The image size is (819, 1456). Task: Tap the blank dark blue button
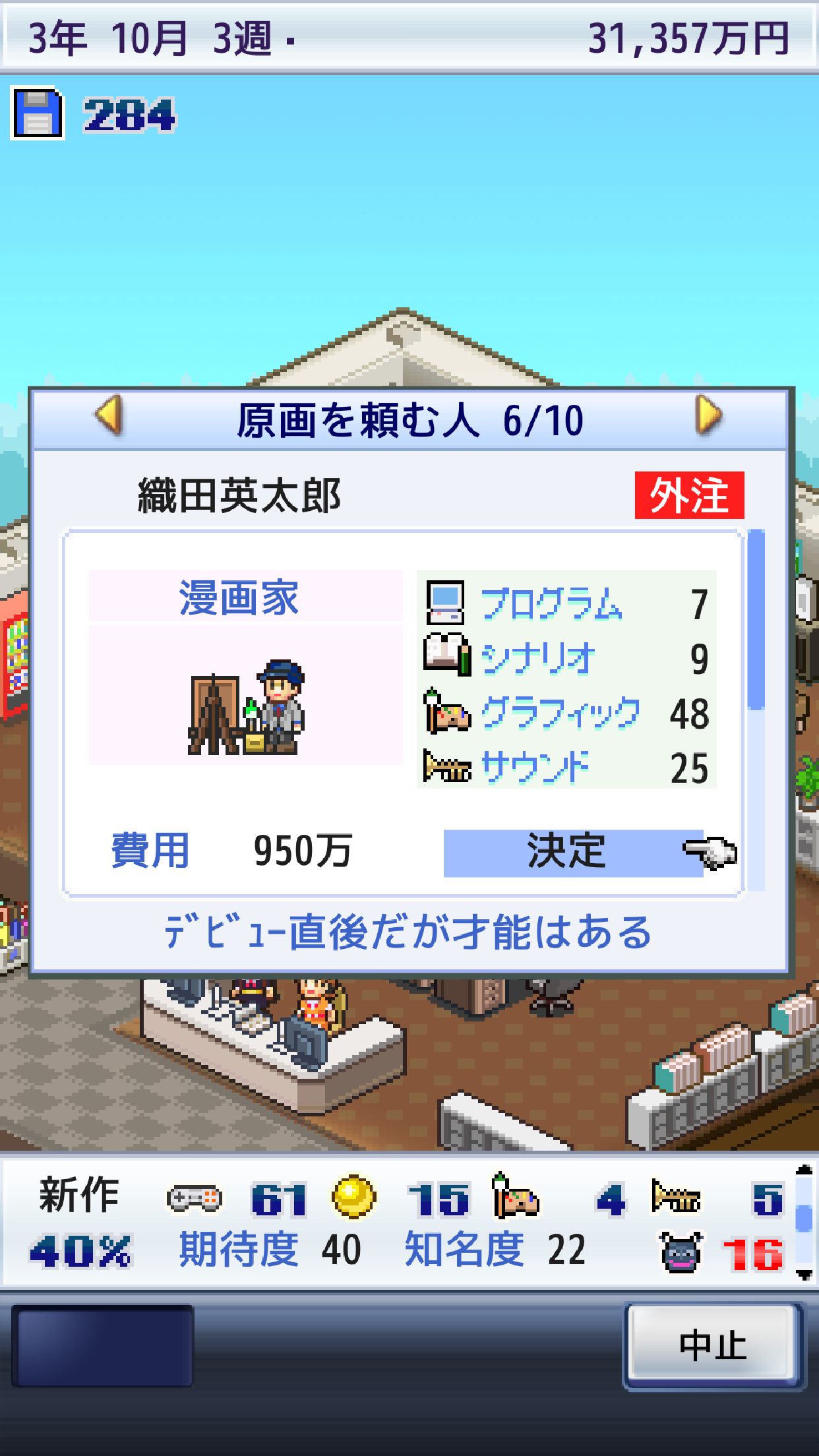coord(102,1346)
